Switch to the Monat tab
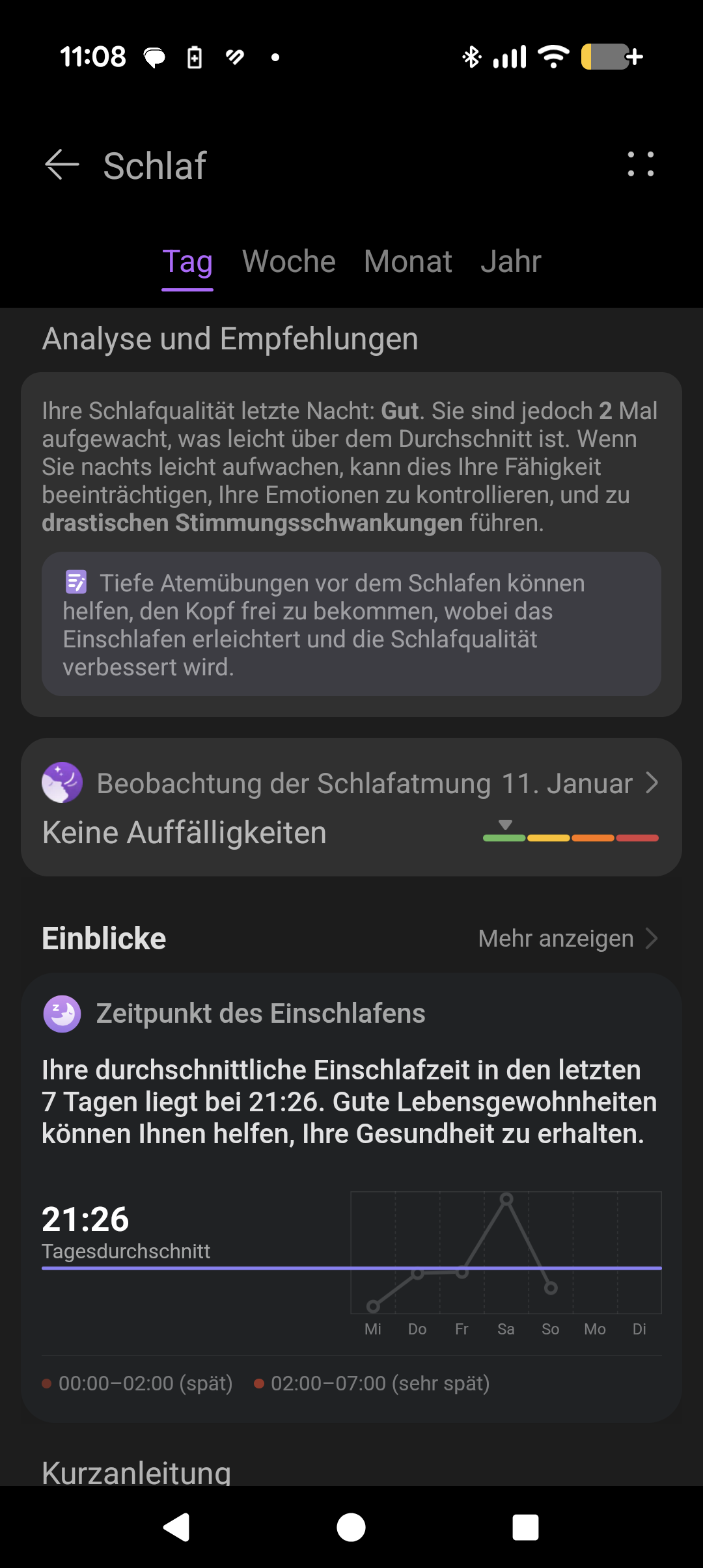Image resolution: width=703 pixels, height=1568 pixels. click(x=408, y=262)
